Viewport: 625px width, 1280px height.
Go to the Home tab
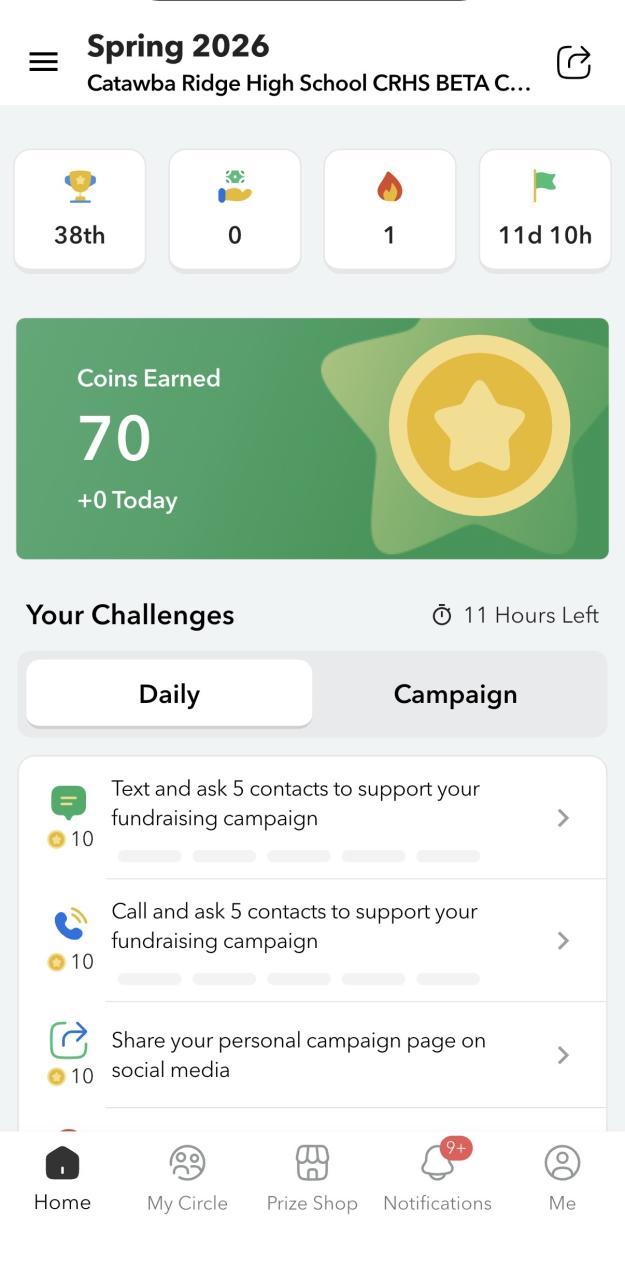click(x=62, y=1177)
